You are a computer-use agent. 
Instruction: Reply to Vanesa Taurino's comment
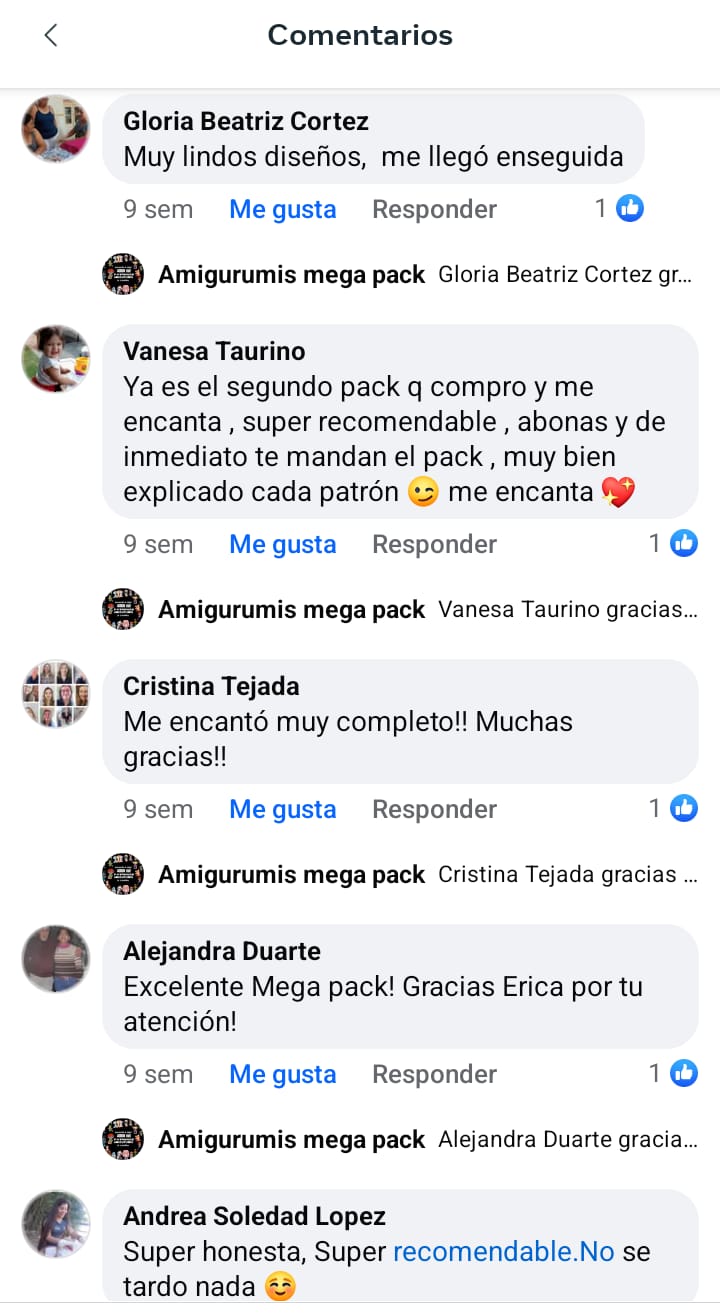tap(434, 544)
